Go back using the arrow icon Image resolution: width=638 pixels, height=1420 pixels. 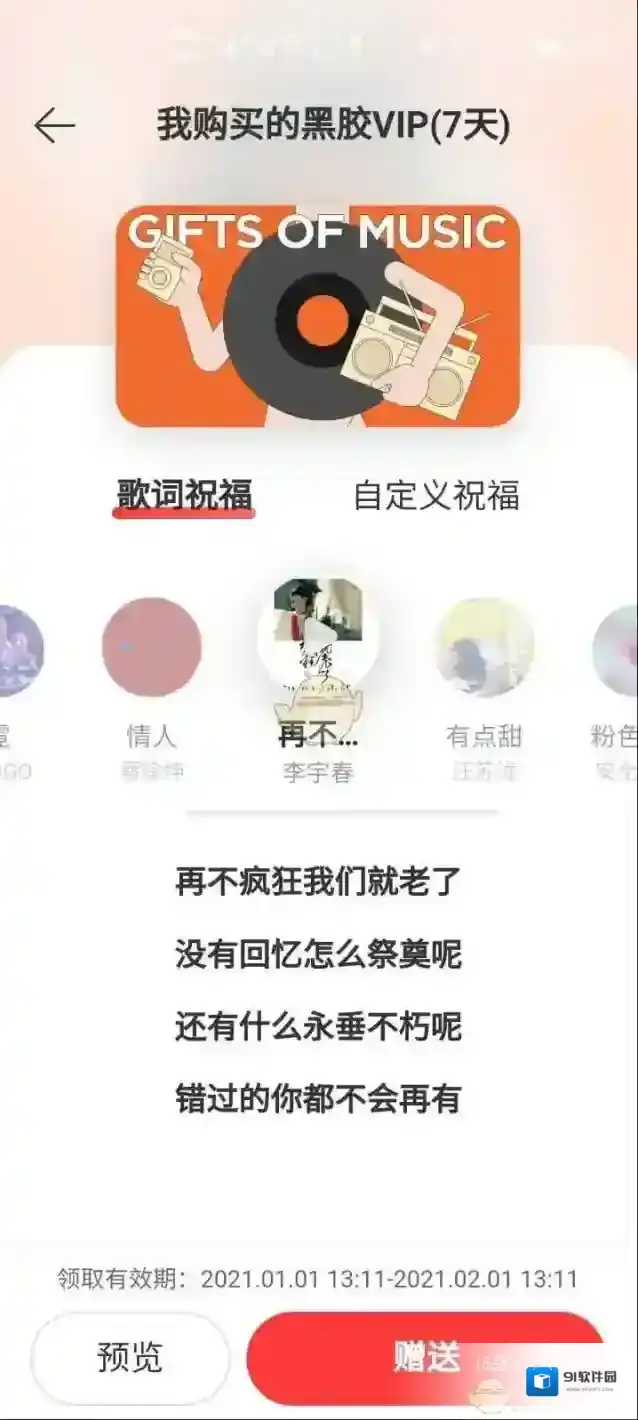click(54, 126)
